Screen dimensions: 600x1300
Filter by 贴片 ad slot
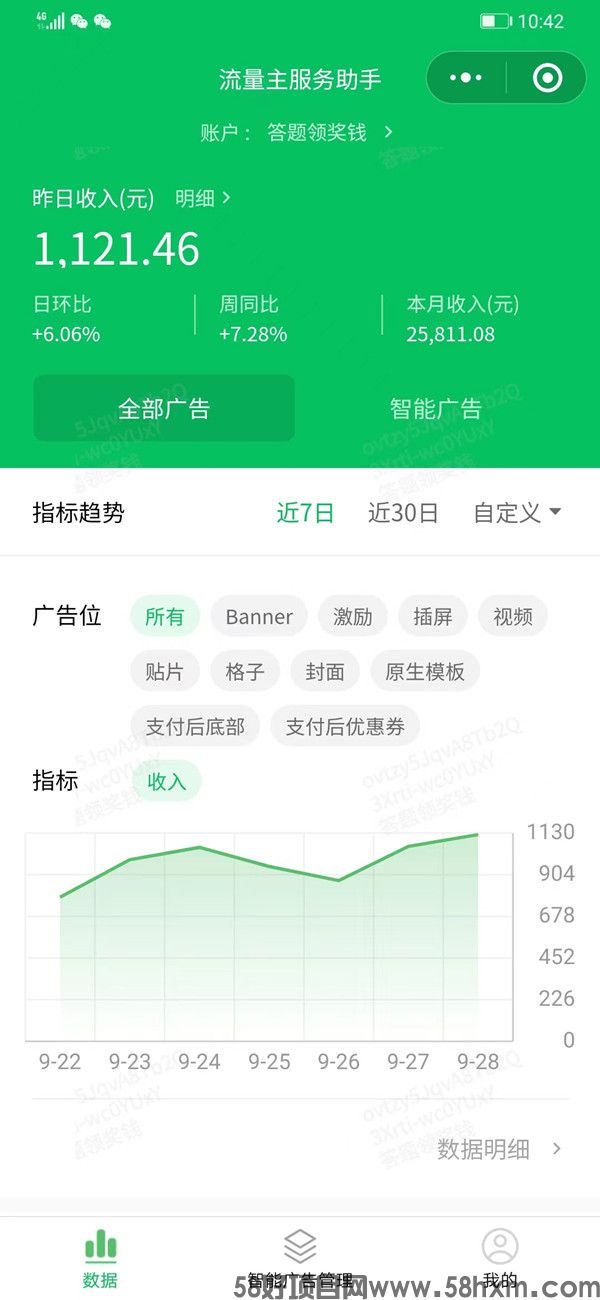[x=165, y=671]
